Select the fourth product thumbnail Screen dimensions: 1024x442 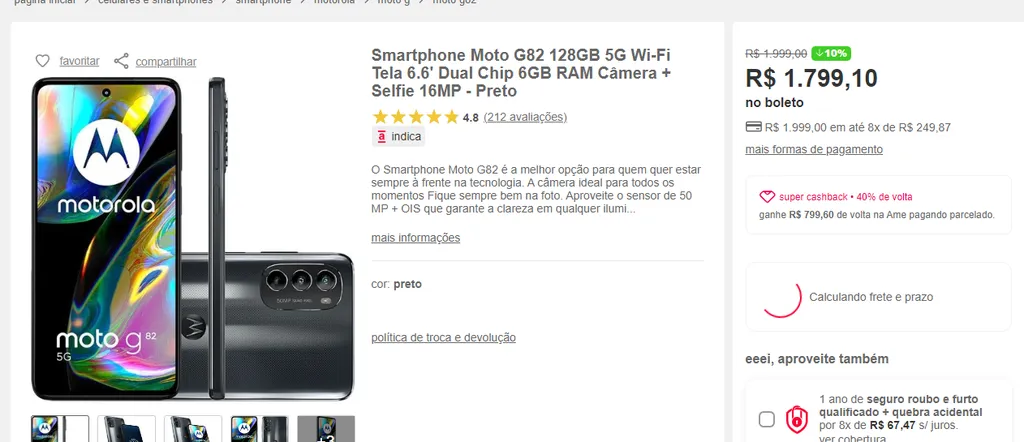259,429
